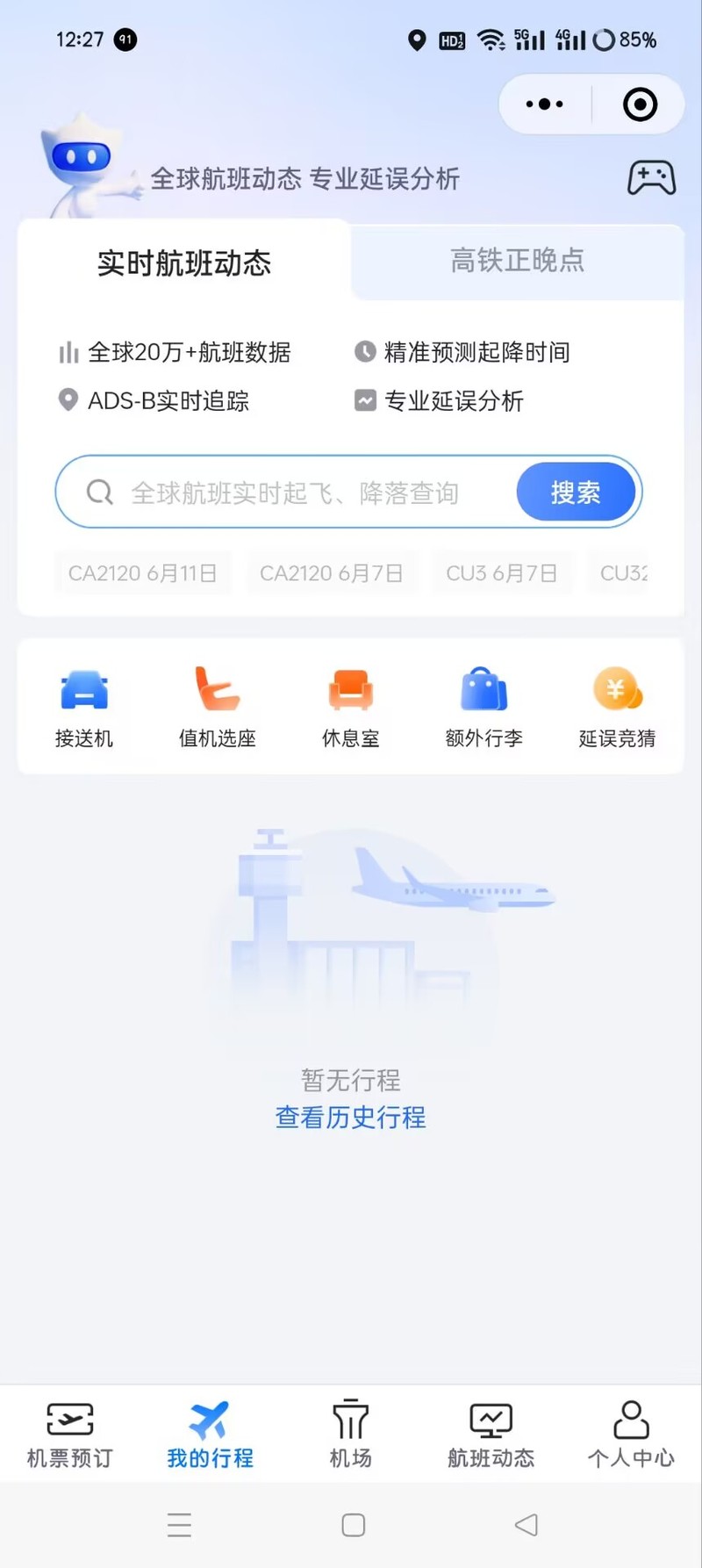Open the 休息室 lounge service

pyautogui.click(x=351, y=708)
